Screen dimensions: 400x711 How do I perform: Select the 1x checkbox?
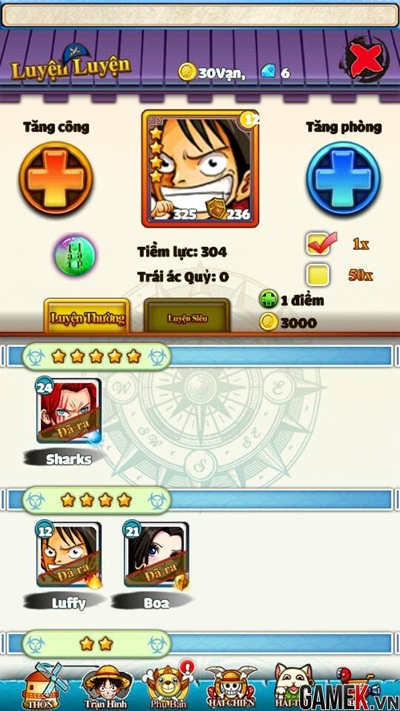(319, 244)
